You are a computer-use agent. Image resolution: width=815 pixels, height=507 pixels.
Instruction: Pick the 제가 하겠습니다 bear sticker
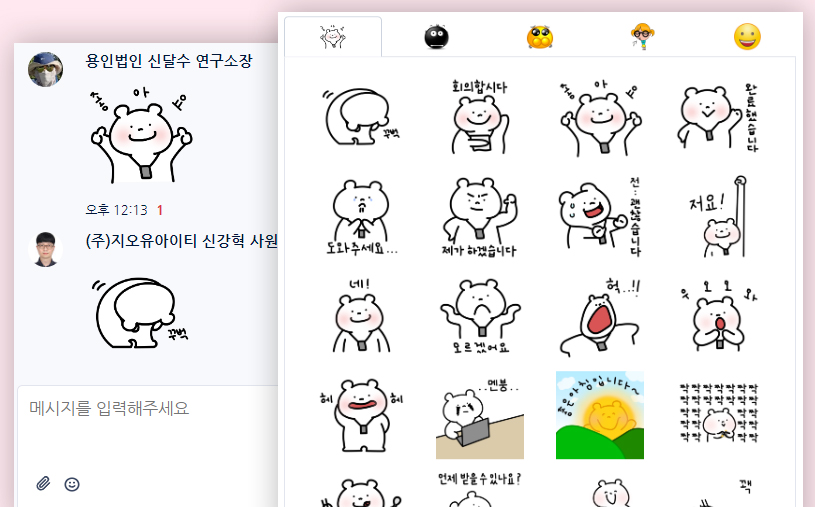[x=480, y=215]
